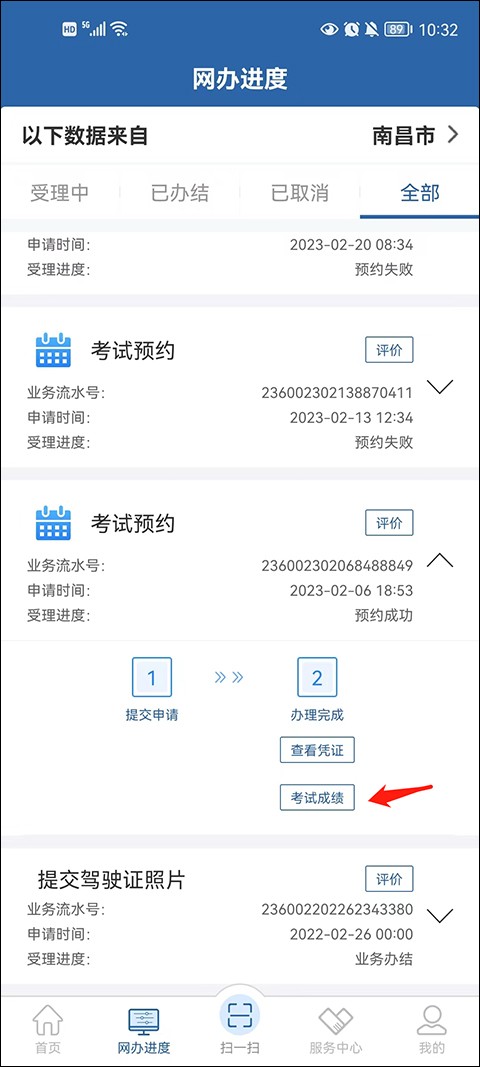Tap 评价 on 提交驾驶证照片 record
This screenshot has height=1067, width=480.
389,879
